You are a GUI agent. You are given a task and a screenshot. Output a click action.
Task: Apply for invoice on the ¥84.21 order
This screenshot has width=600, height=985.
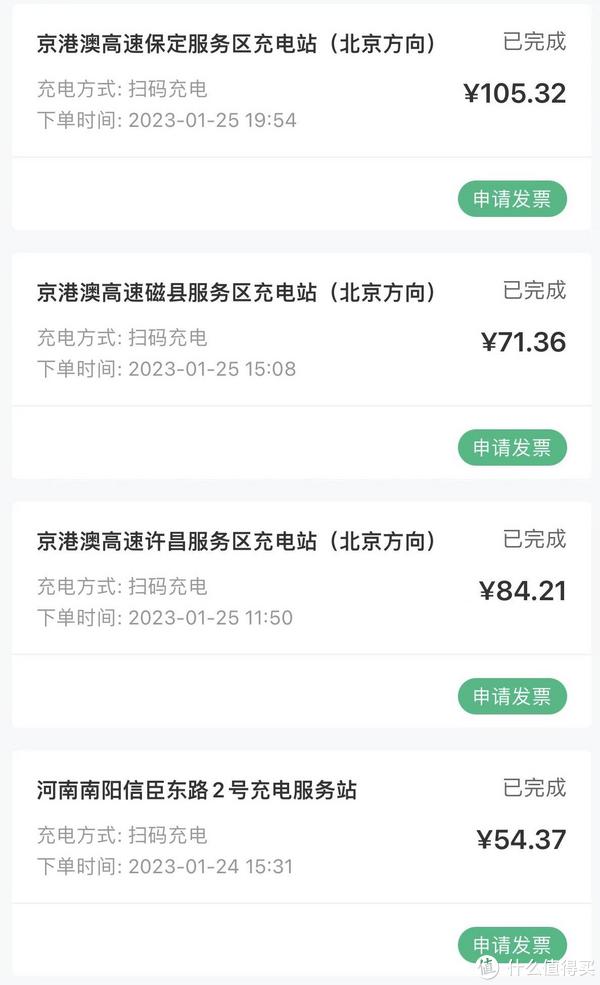512,697
